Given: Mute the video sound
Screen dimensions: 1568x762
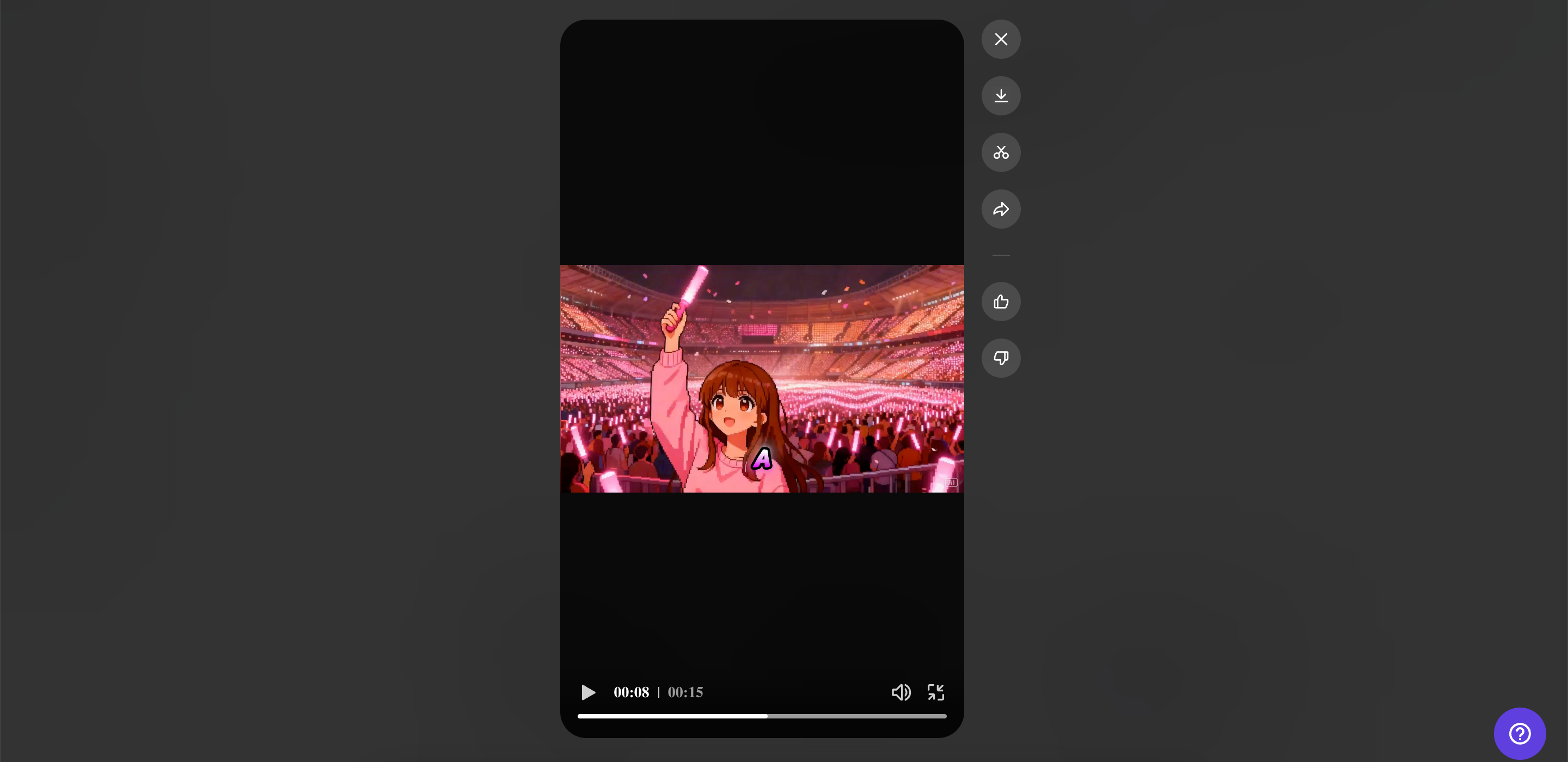Looking at the screenshot, I should (x=901, y=692).
